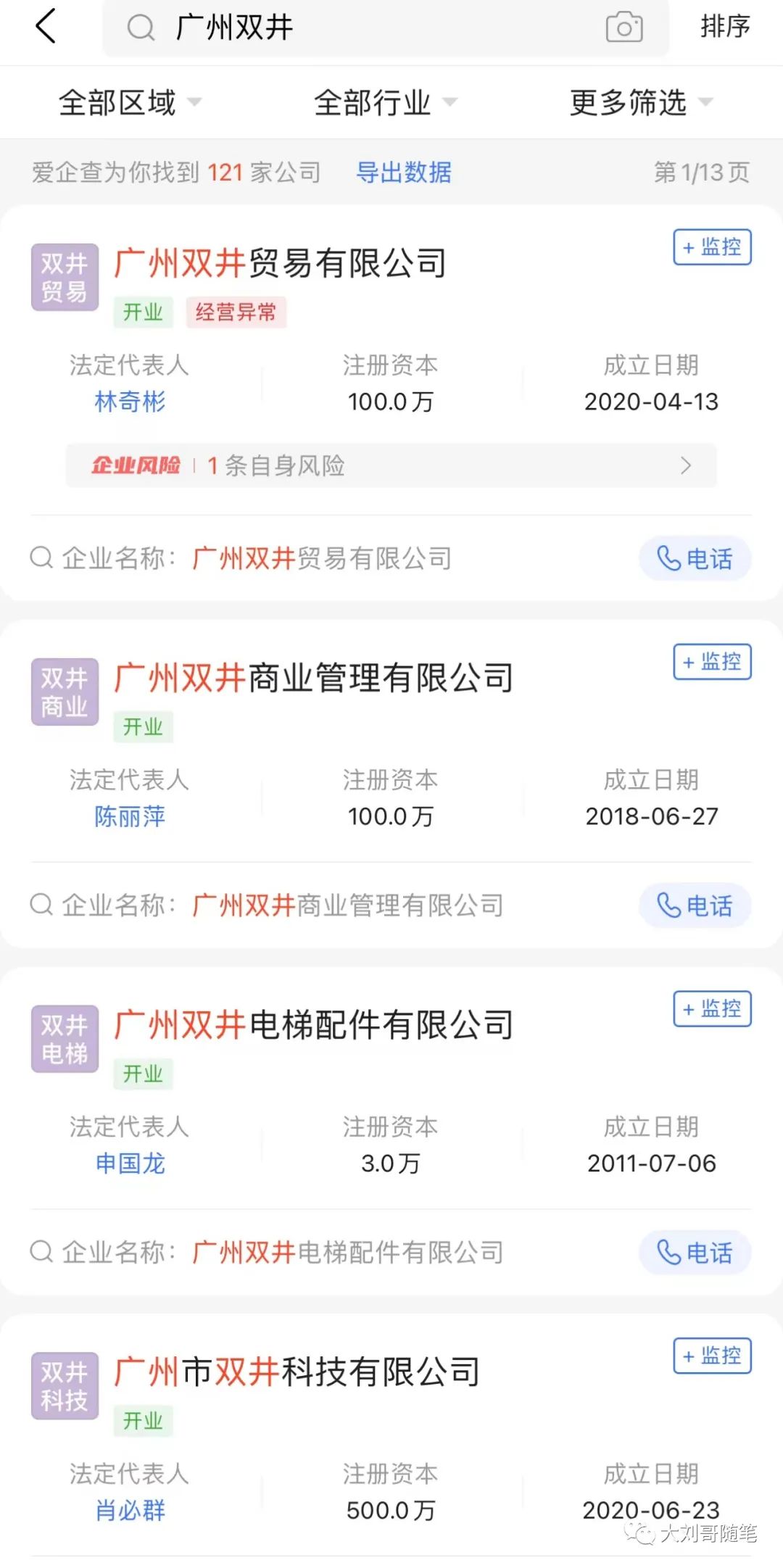This screenshot has height=1568, width=783.
Task: View legal representative 申国龙
Action: point(130,1163)
